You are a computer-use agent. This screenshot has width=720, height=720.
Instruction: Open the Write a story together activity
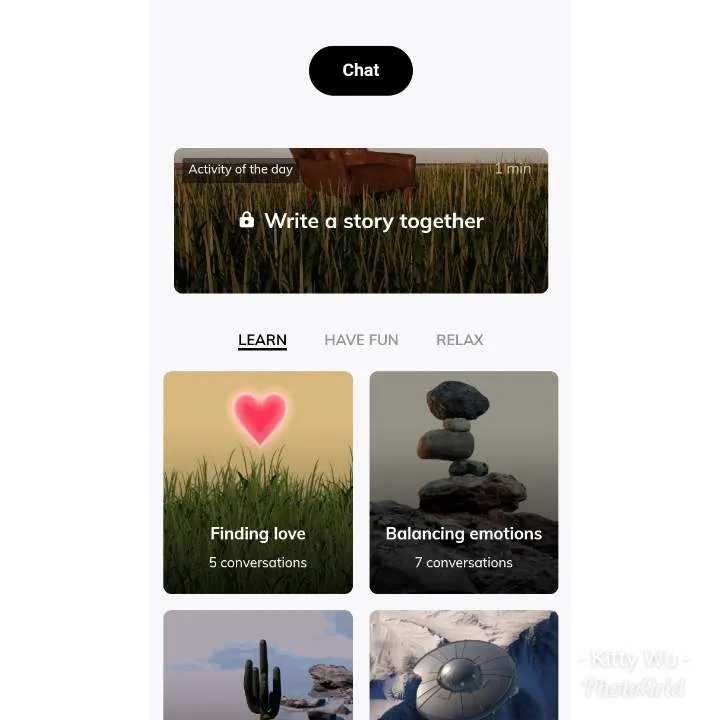point(361,221)
